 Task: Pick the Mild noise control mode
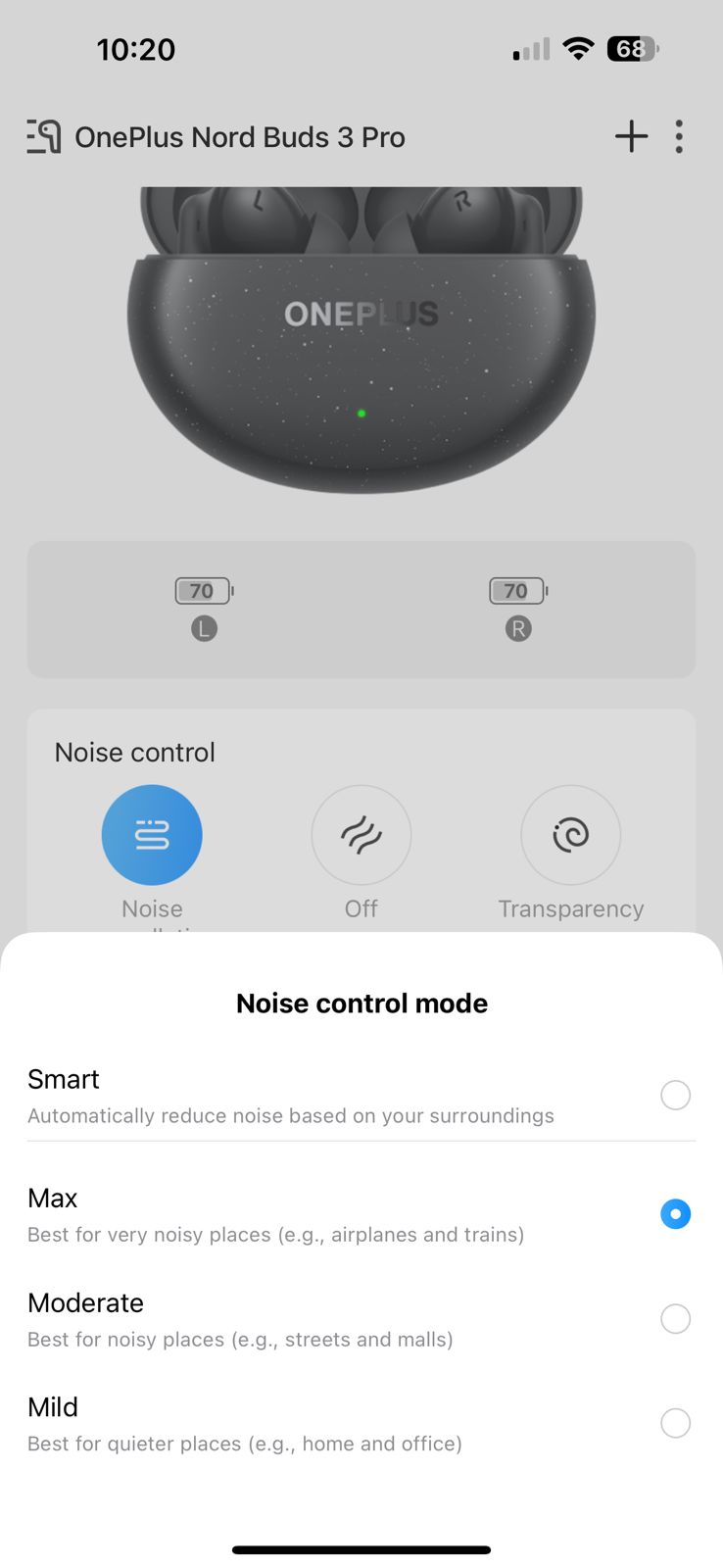(675, 1423)
